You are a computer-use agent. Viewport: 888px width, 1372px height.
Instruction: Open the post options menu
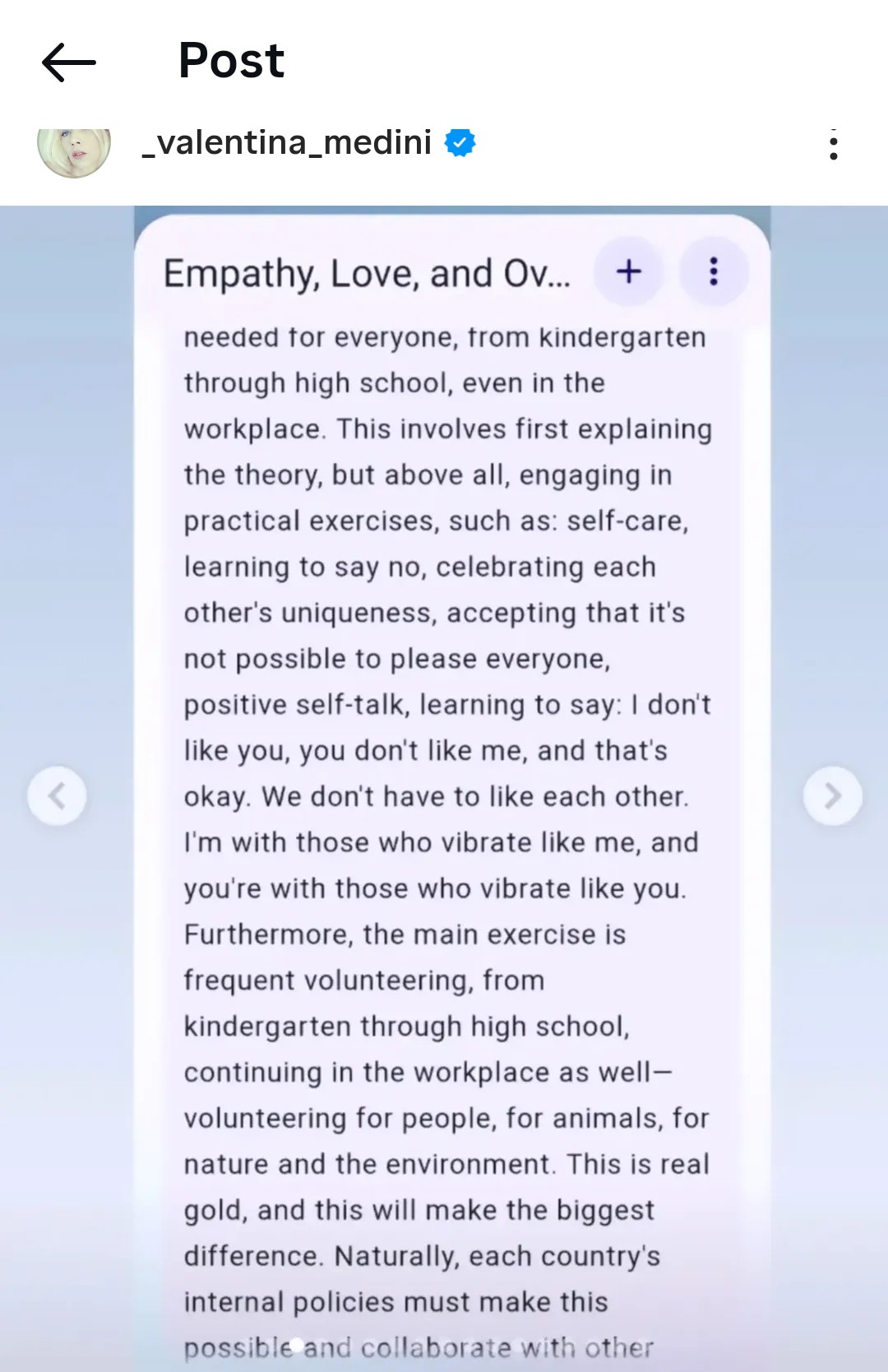click(x=834, y=146)
